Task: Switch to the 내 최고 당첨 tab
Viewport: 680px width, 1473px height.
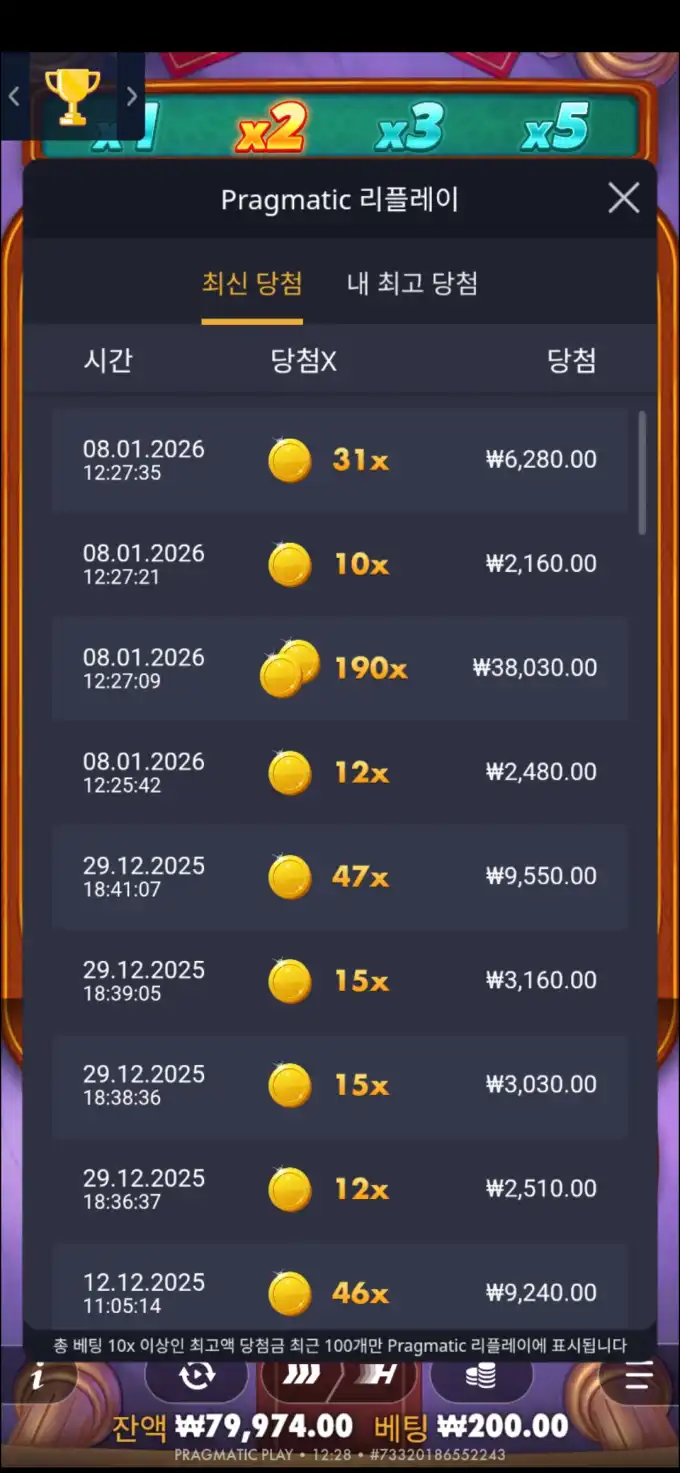Action: (x=412, y=284)
